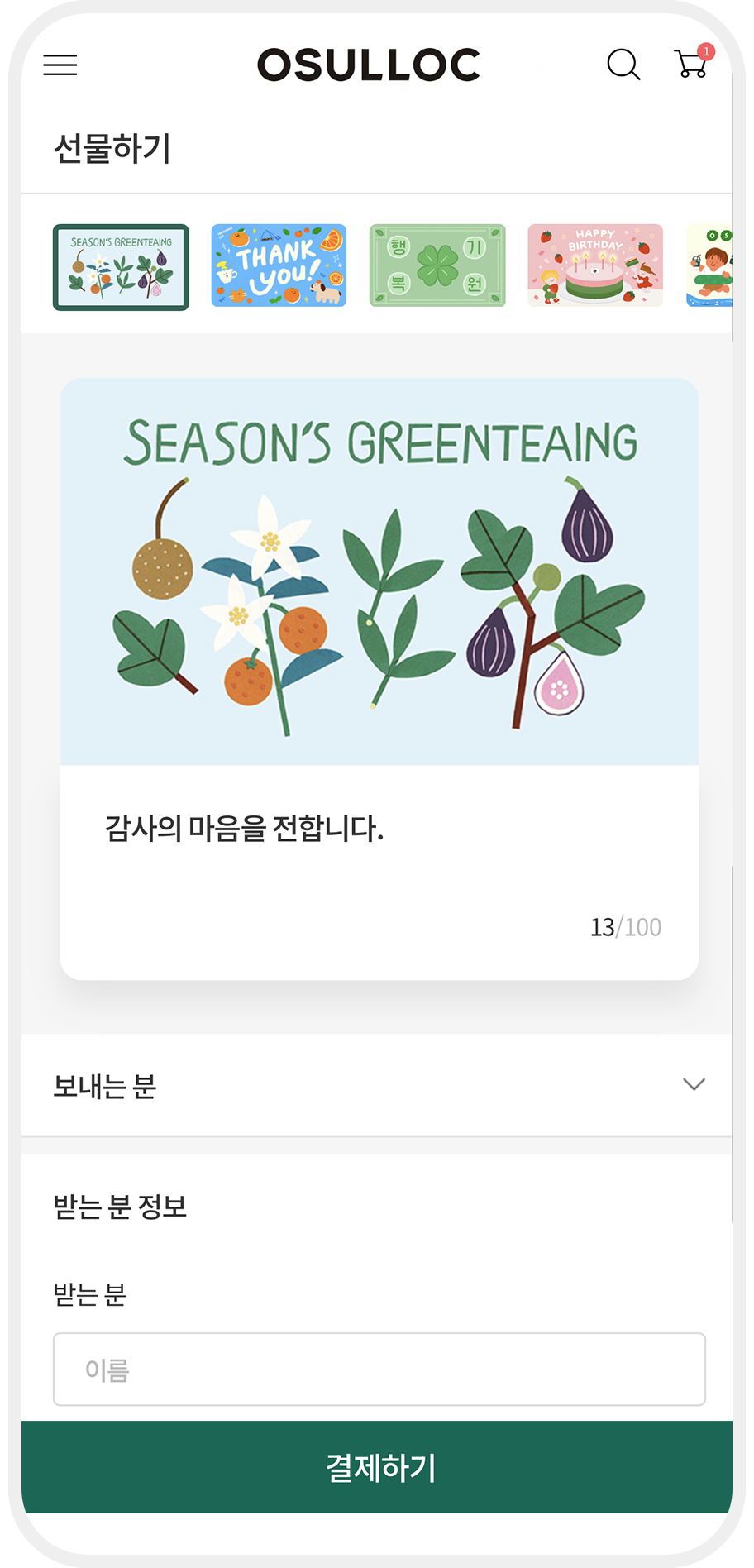Viewport: 754px width, 1568px height.
Task: Open the hamburger menu
Action: click(60, 65)
